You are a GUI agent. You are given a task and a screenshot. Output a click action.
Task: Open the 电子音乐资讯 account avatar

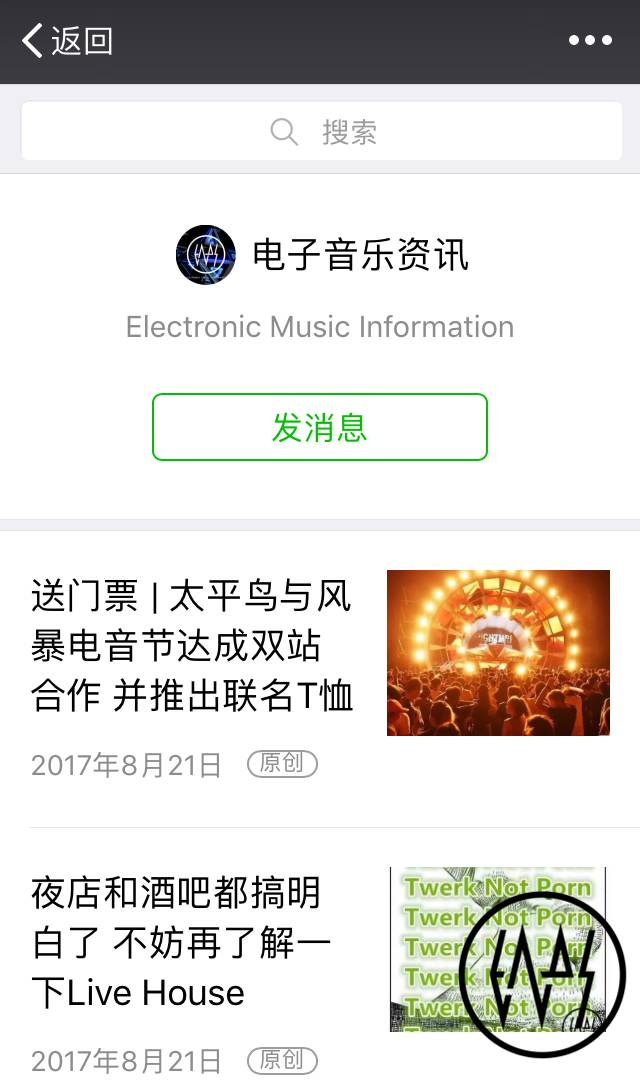click(x=206, y=255)
